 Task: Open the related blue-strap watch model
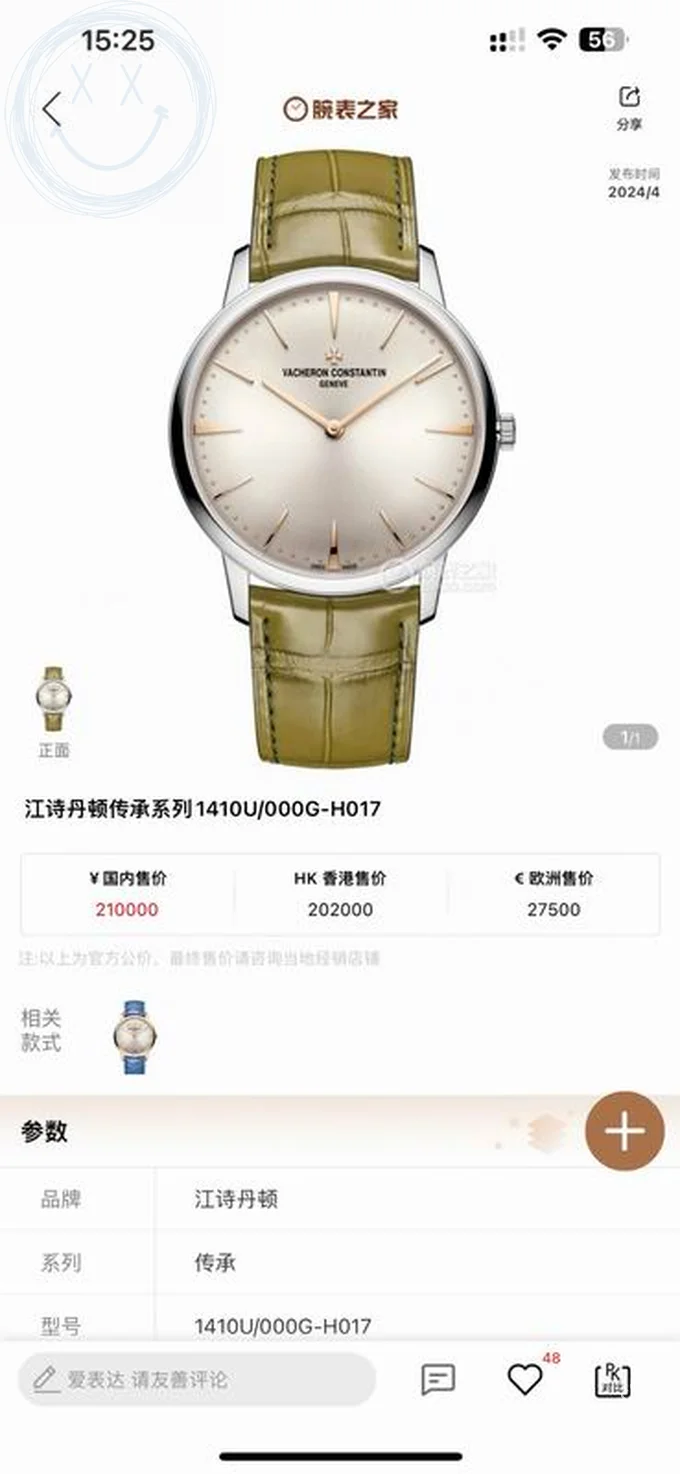(135, 1036)
